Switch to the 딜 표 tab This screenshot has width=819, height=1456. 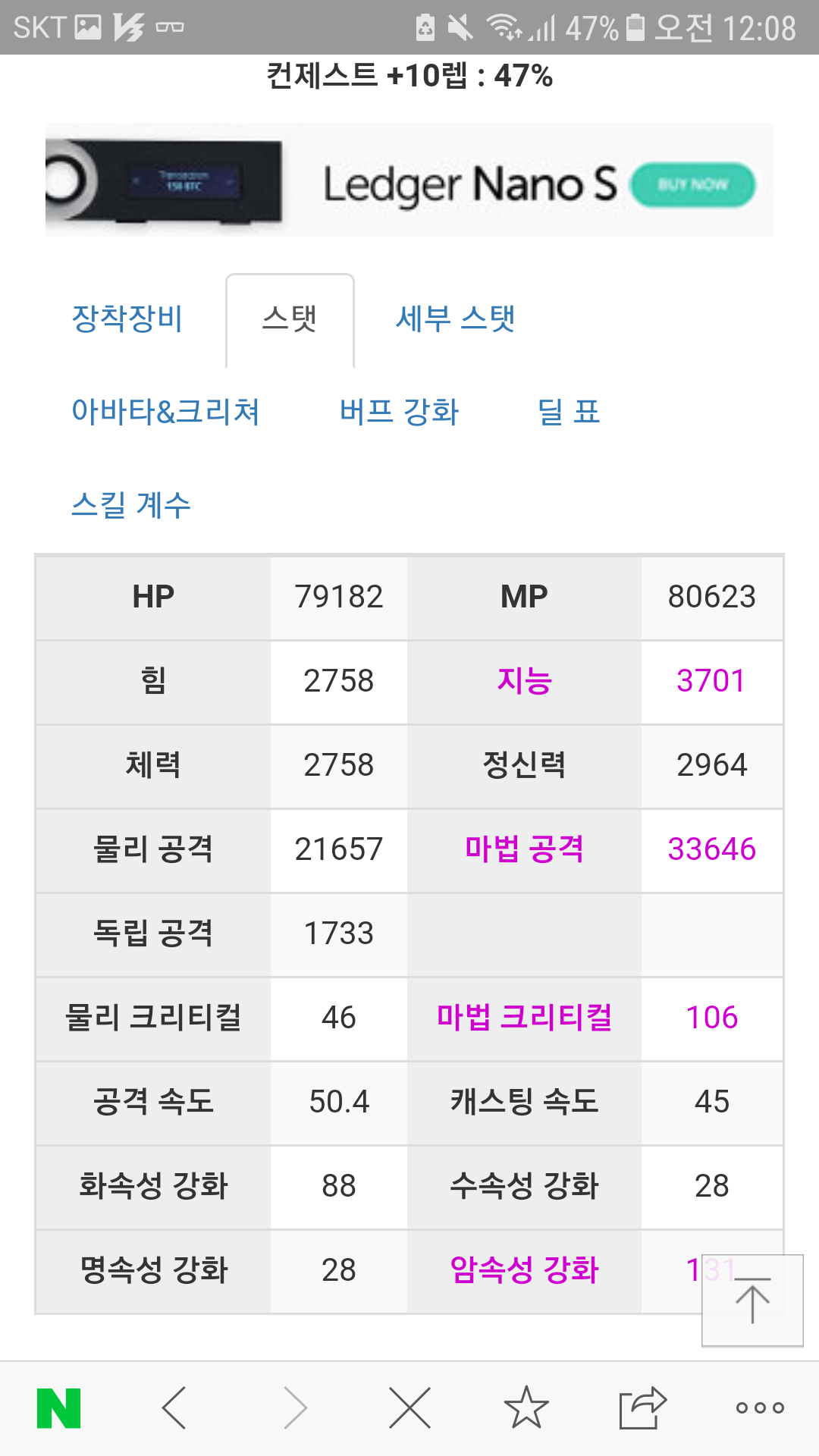569,412
